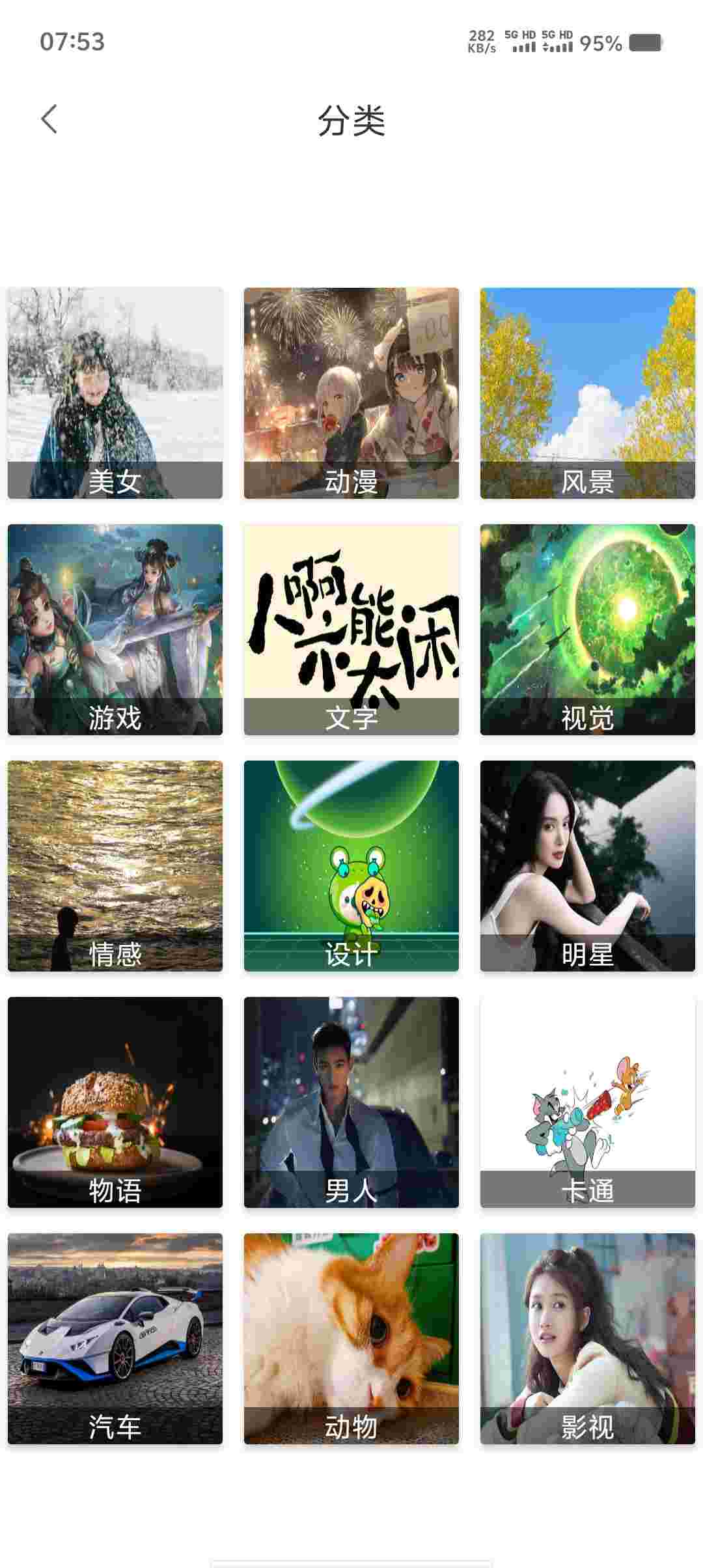
Task: View the 文字 text wallpapers
Action: click(351, 630)
